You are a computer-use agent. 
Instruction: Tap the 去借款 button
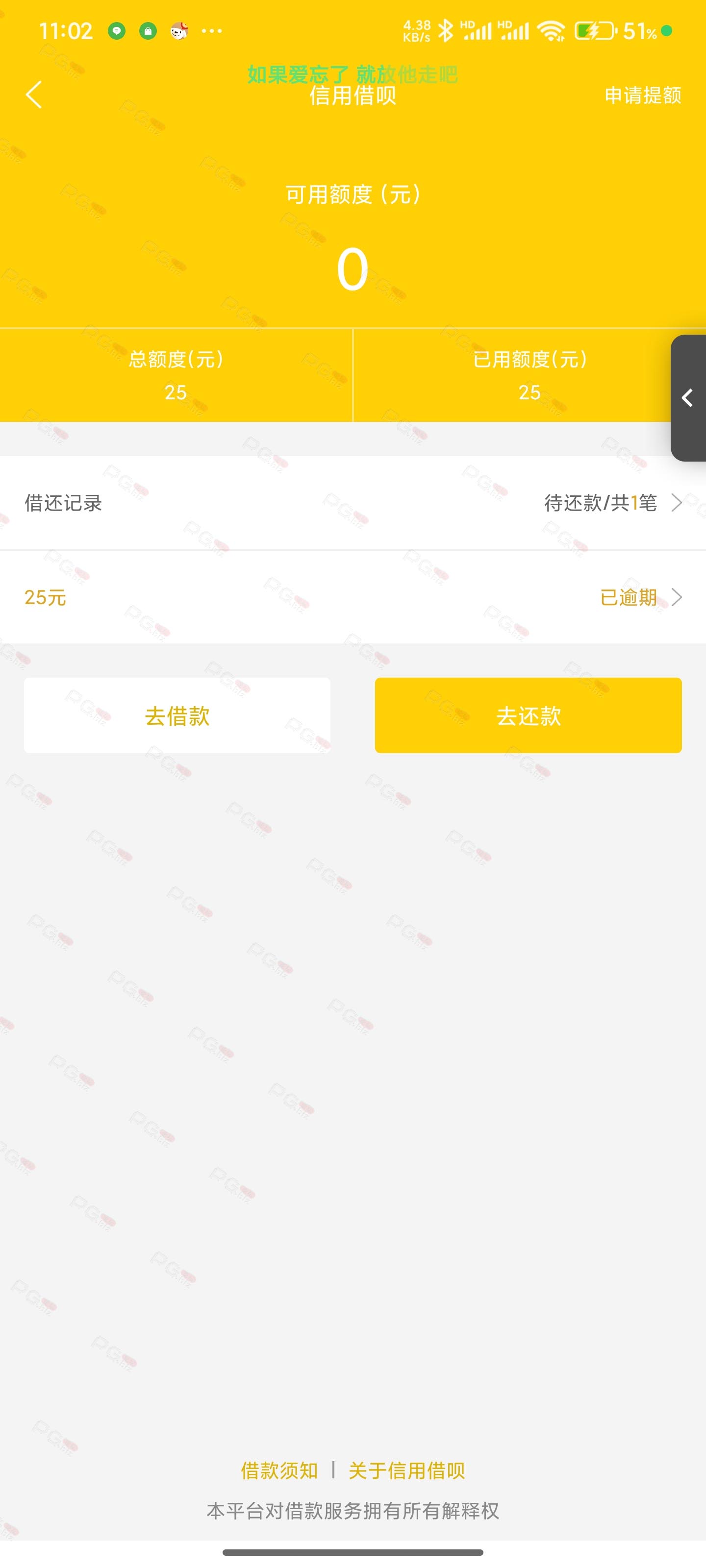click(x=177, y=715)
